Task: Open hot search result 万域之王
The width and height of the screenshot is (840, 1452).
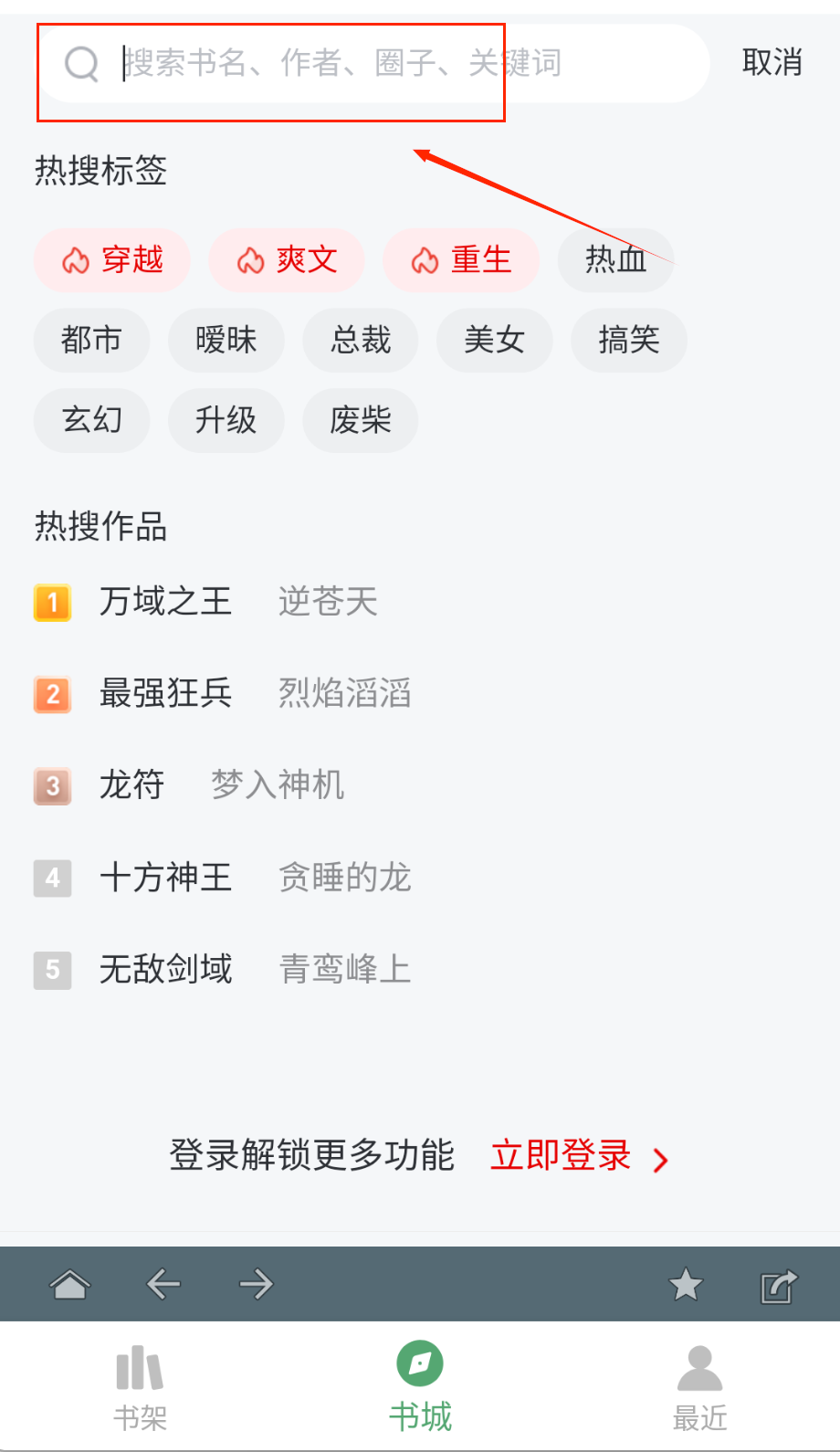Action: click(165, 602)
